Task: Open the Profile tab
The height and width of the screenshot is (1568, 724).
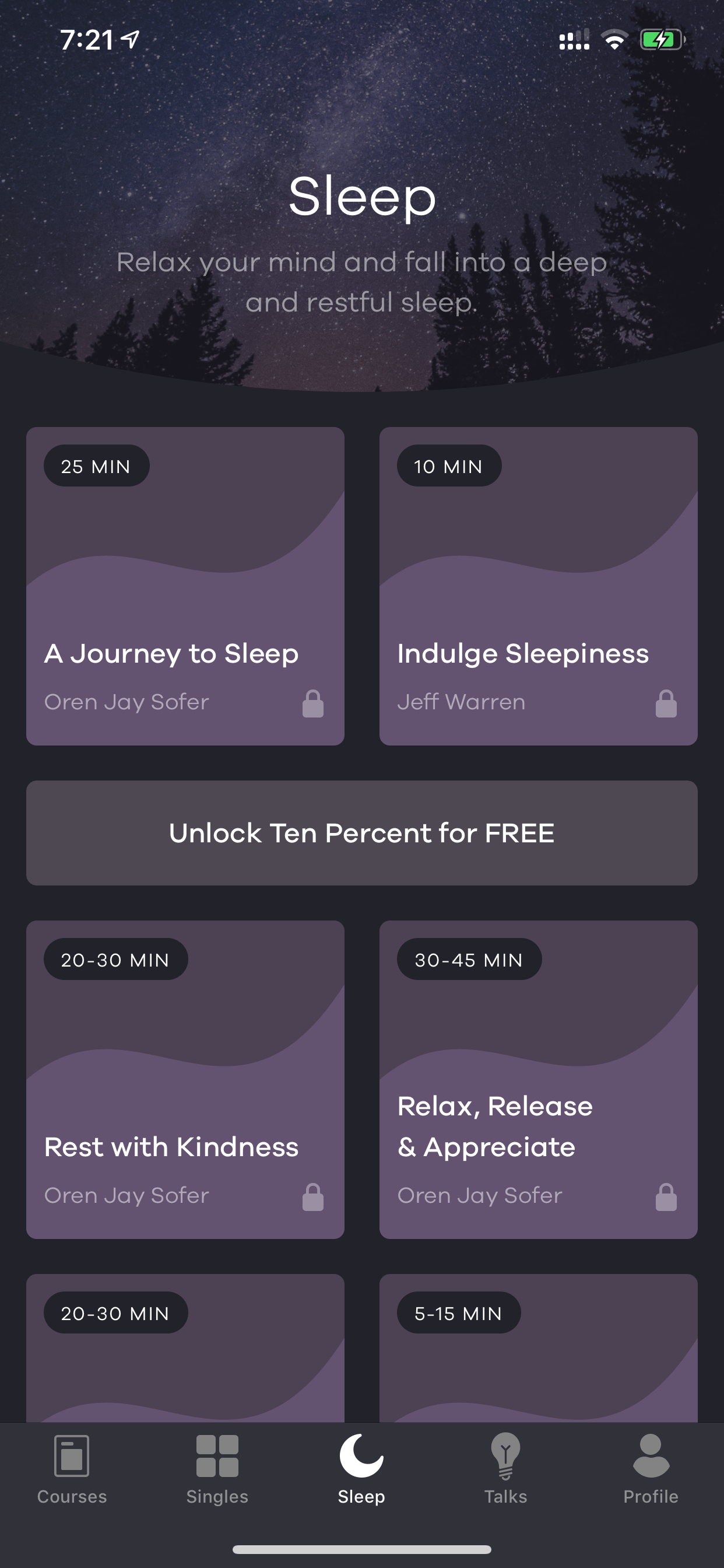Action: pos(651,1469)
